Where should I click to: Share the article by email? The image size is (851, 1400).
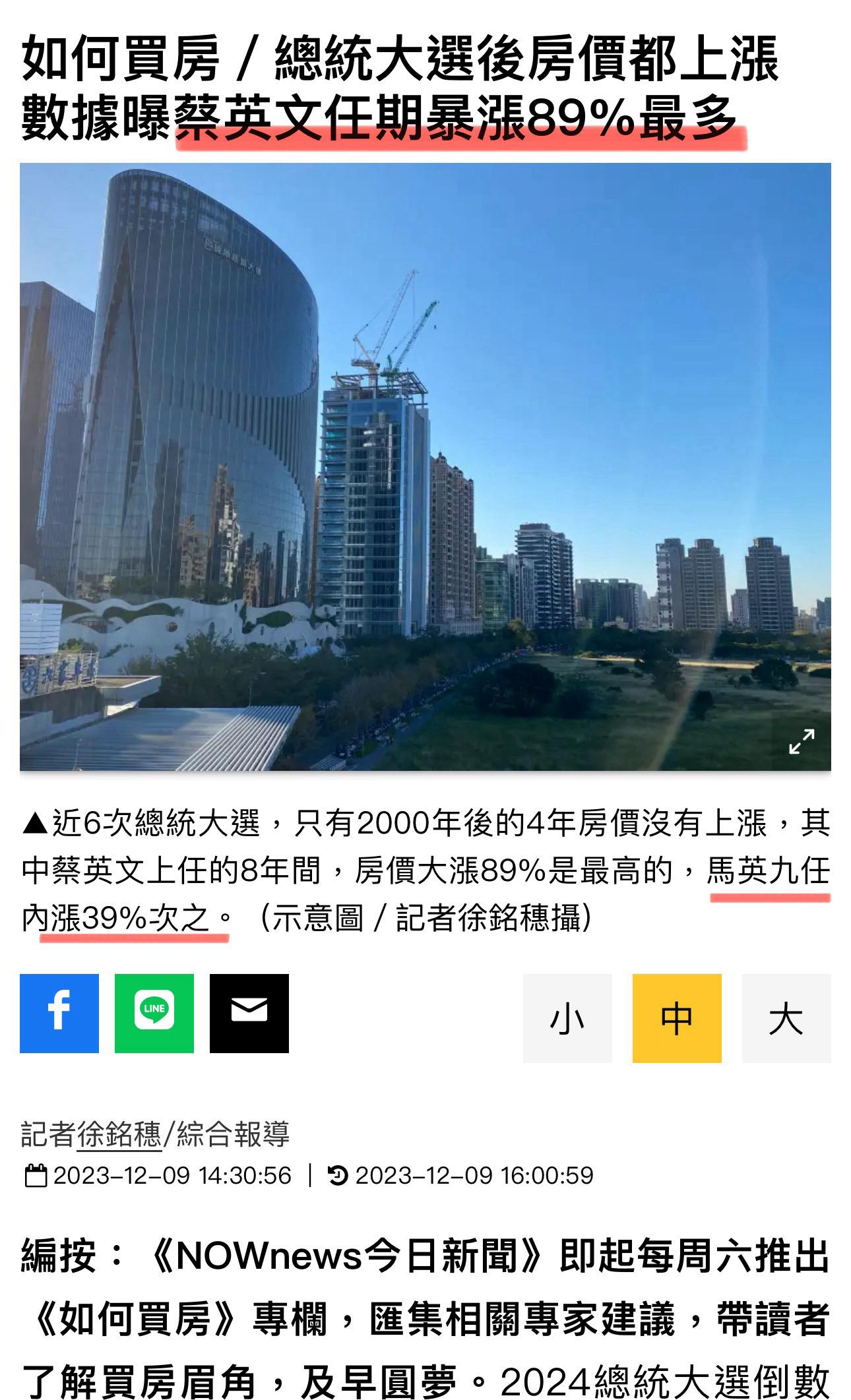249,1013
